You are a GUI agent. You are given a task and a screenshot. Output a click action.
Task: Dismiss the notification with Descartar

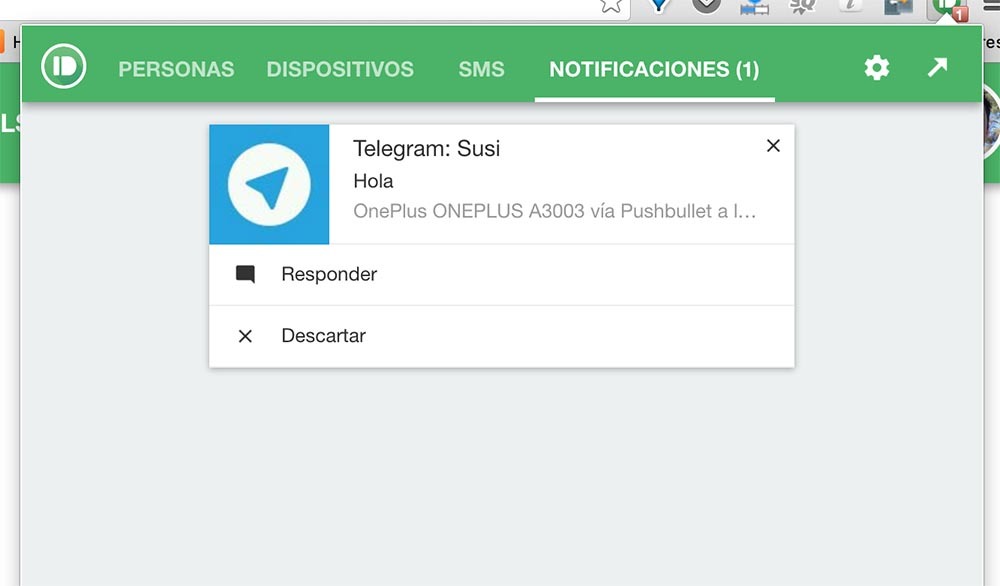[323, 336]
